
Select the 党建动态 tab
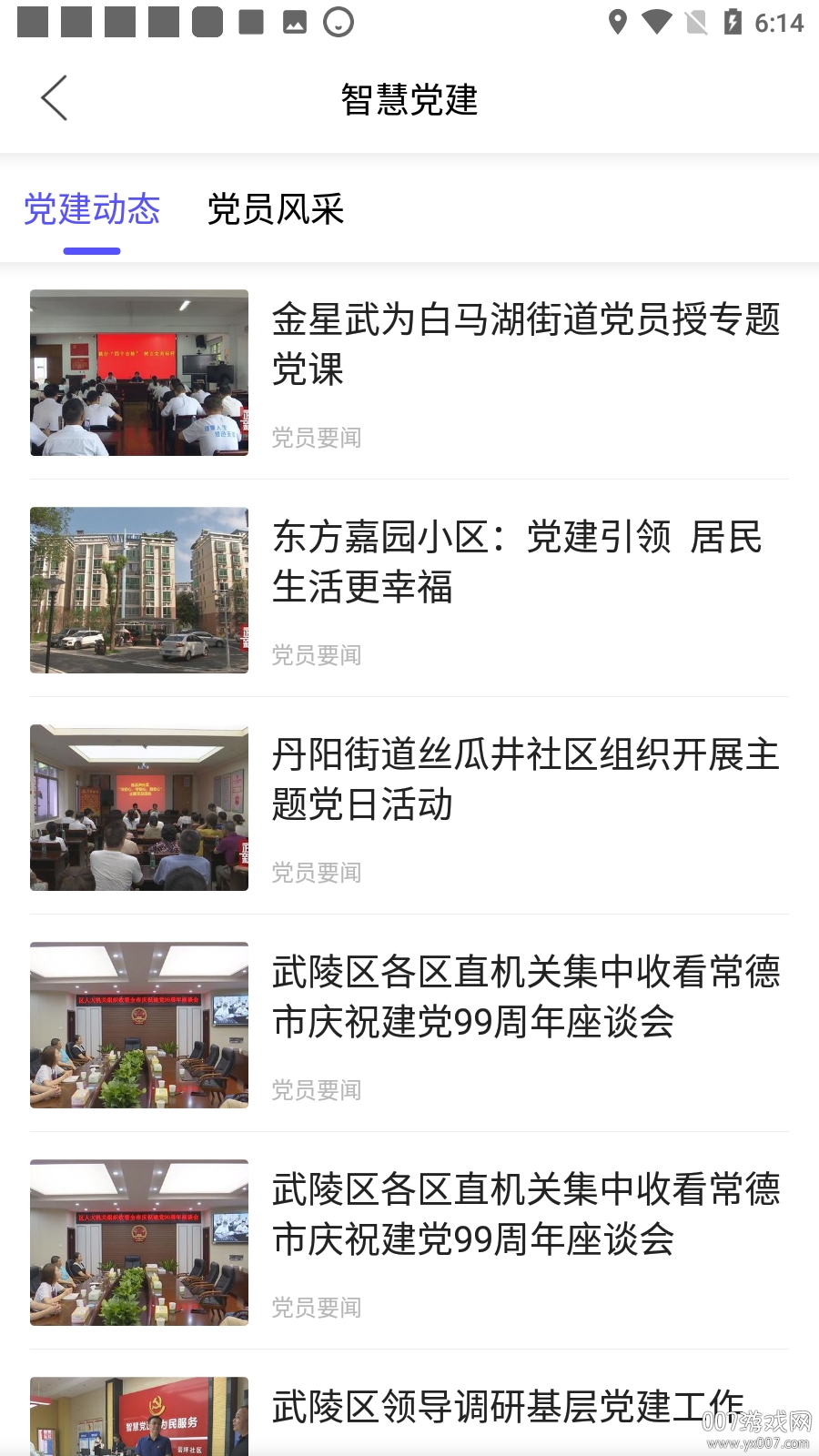(91, 210)
